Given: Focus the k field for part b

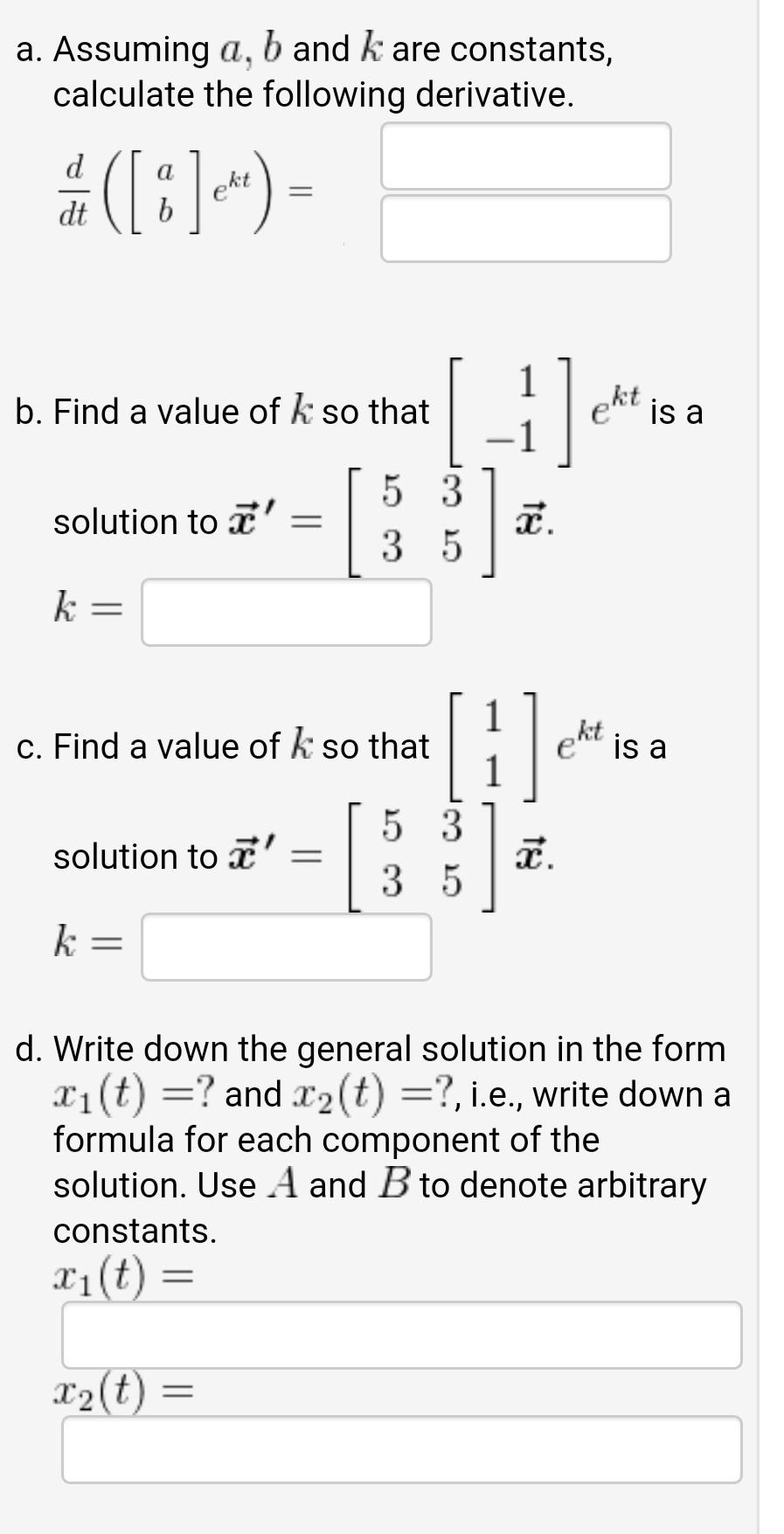Looking at the screenshot, I should pos(286,613).
